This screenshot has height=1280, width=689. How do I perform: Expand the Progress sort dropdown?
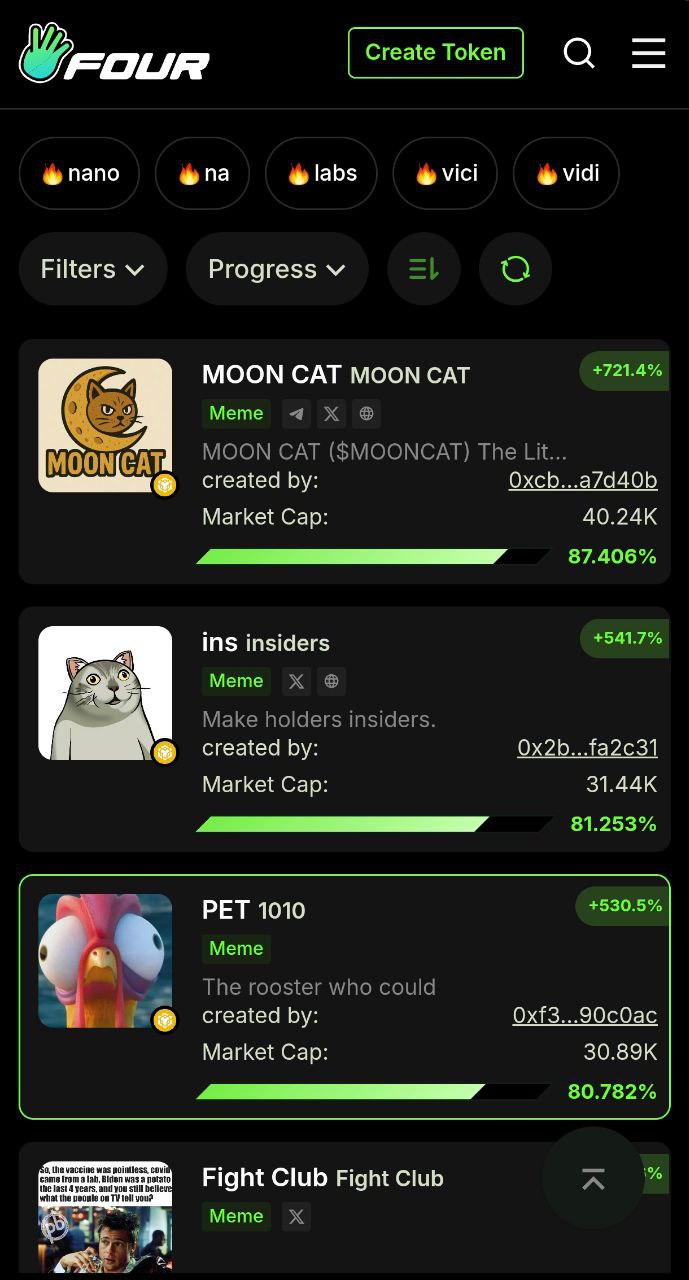coord(277,269)
